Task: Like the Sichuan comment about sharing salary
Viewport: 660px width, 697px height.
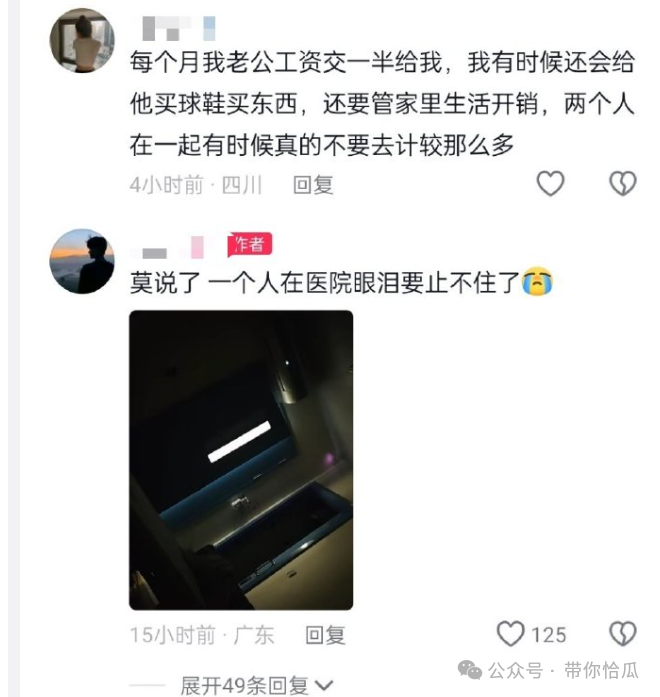Action: click(x=551, y=184)
